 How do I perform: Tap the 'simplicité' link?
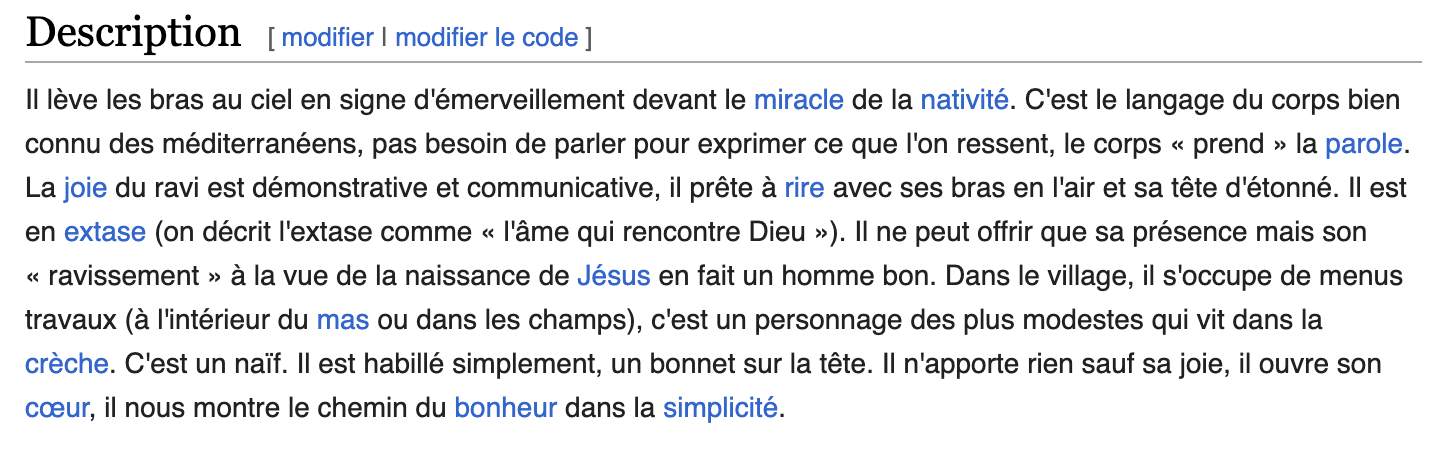(x=719, y=408)
